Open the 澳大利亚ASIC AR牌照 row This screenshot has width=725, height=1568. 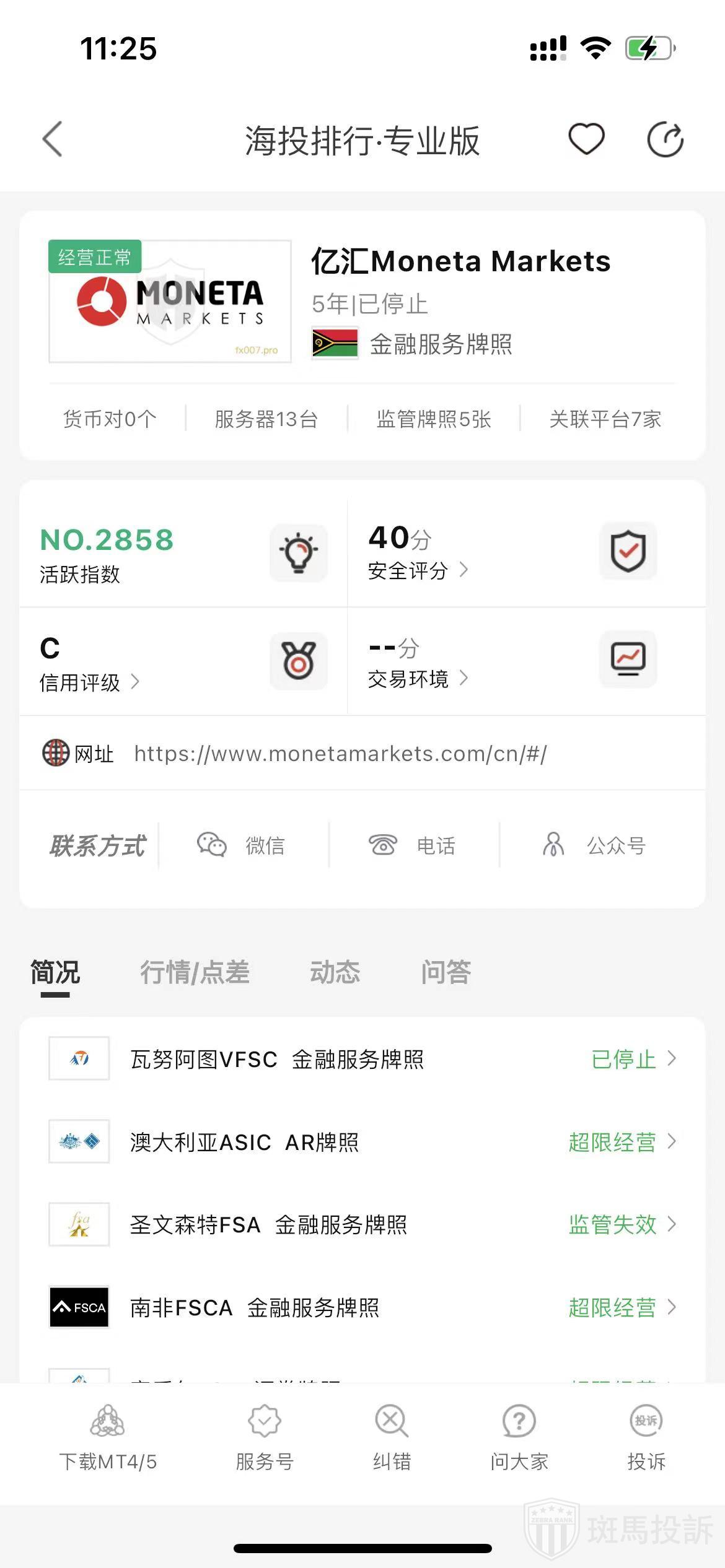click(x=362, y=1142)
